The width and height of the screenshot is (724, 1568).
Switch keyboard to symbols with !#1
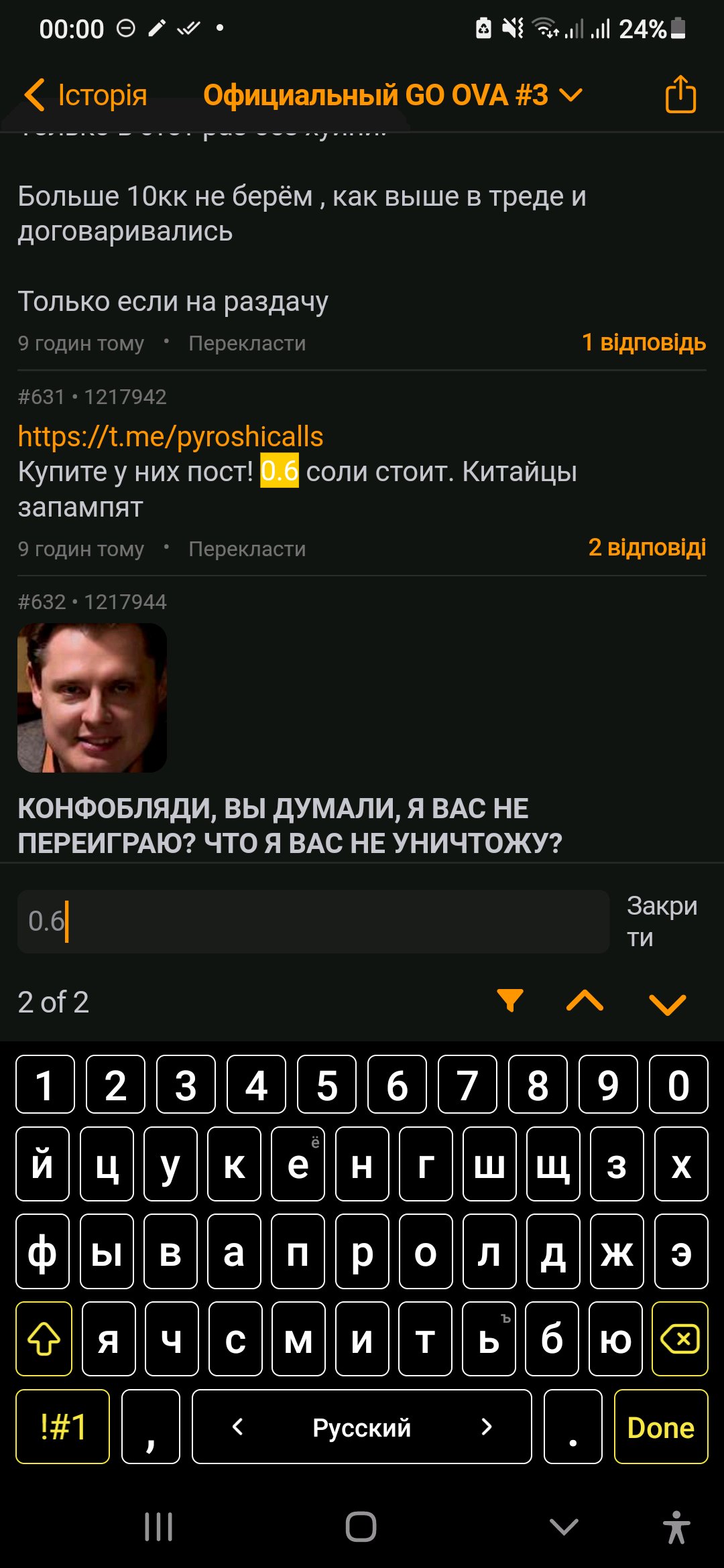(62, 1427)
